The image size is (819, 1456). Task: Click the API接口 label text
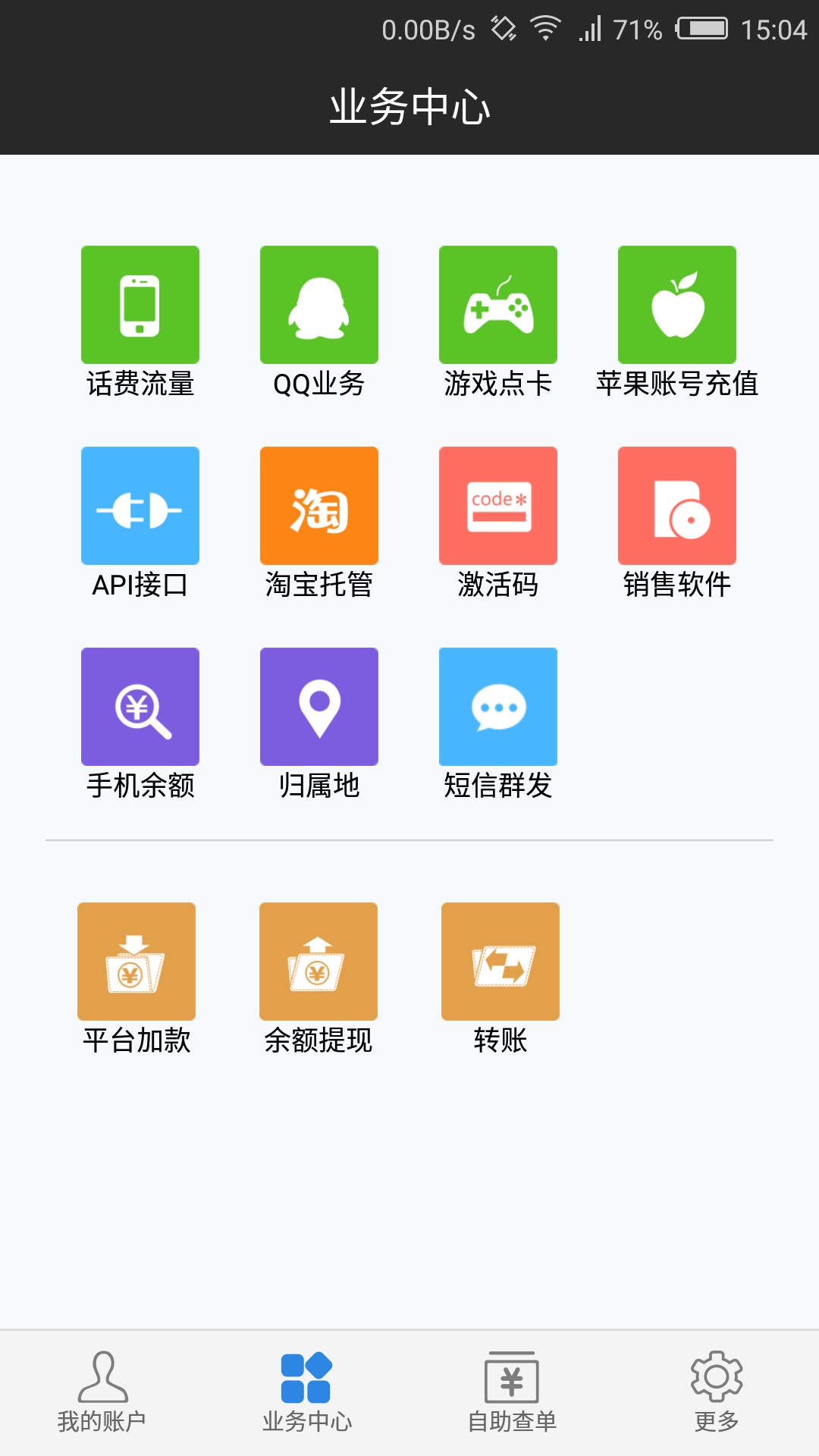pyautogui.click(x=139, y=585)
